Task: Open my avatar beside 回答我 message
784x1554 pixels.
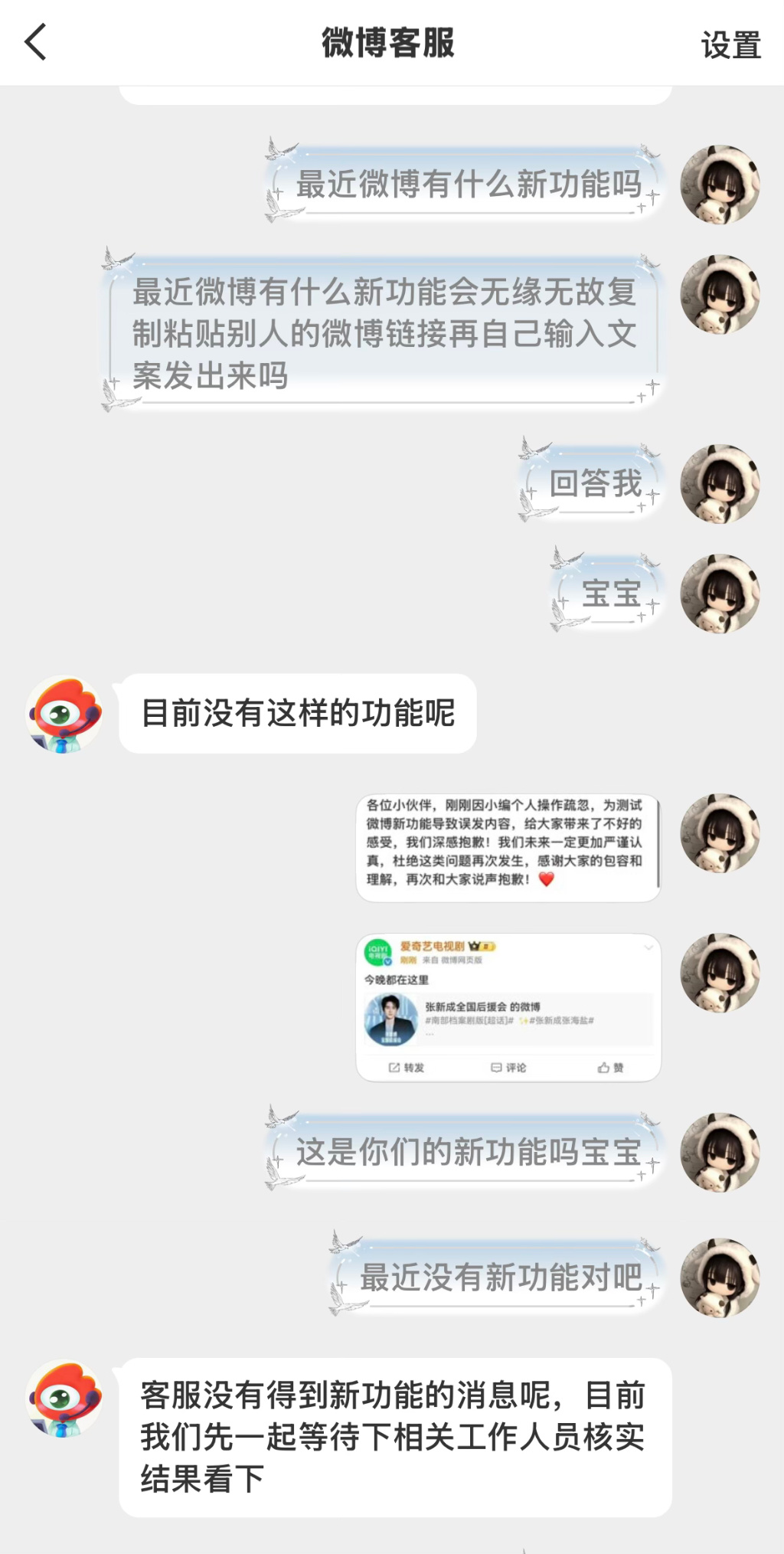Action: point(720,484)
